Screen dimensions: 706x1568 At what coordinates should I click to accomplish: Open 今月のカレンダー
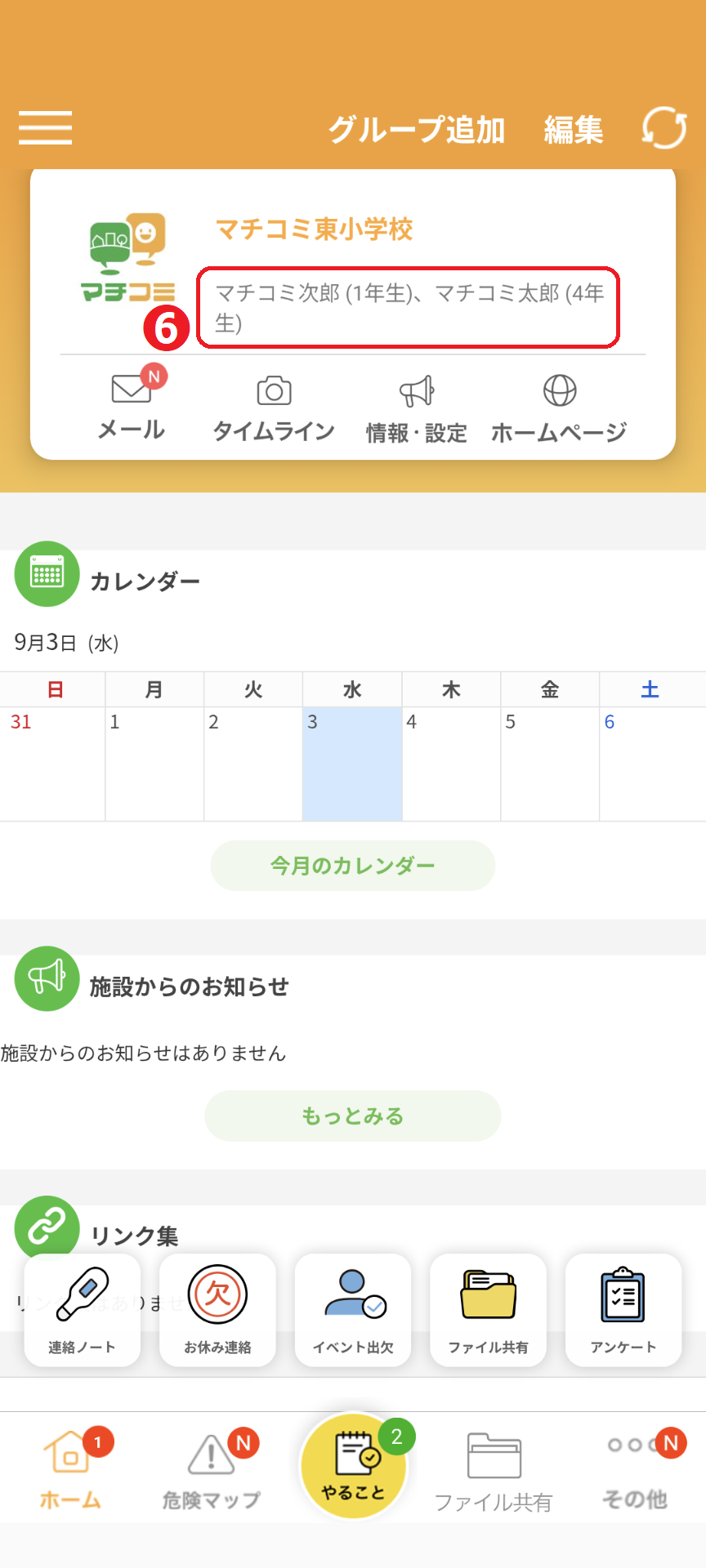[x=353, y=866]
